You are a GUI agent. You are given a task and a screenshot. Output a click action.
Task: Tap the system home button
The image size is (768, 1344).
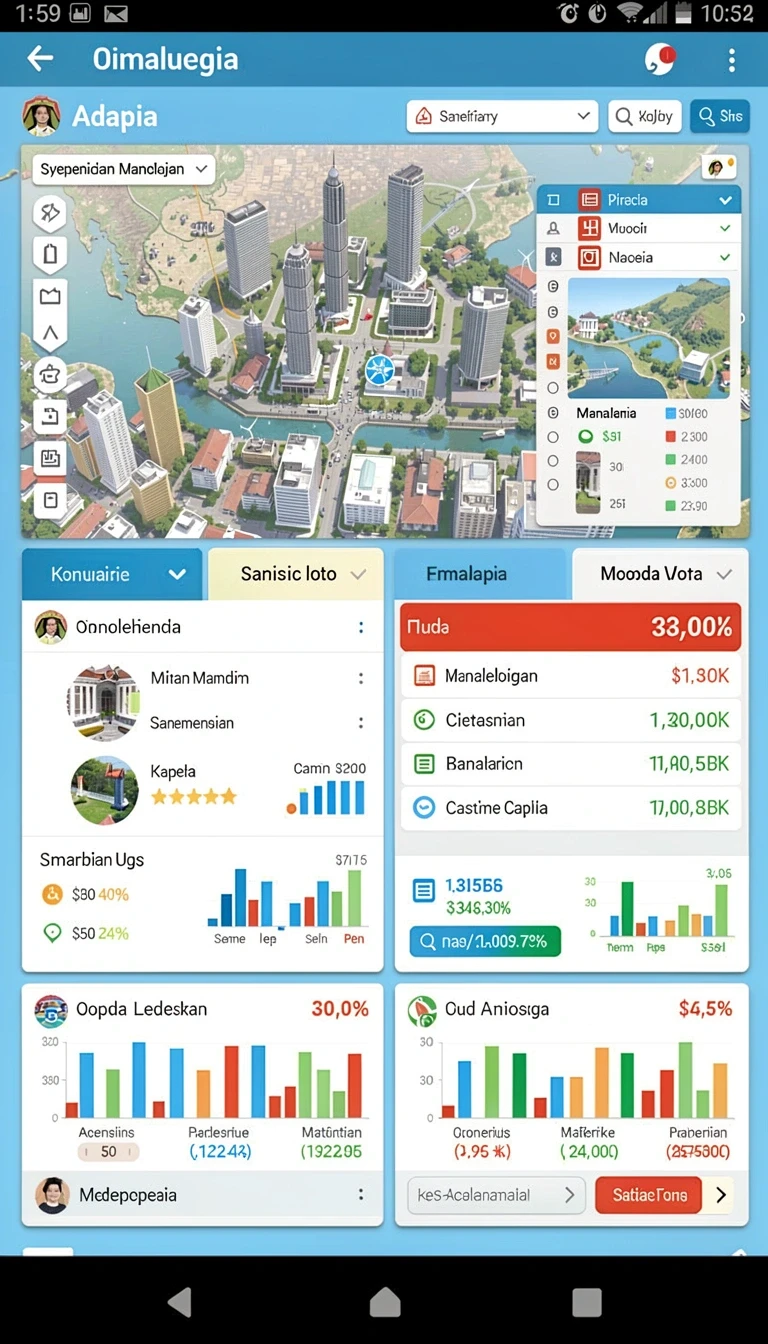[x=385, y=1301]
